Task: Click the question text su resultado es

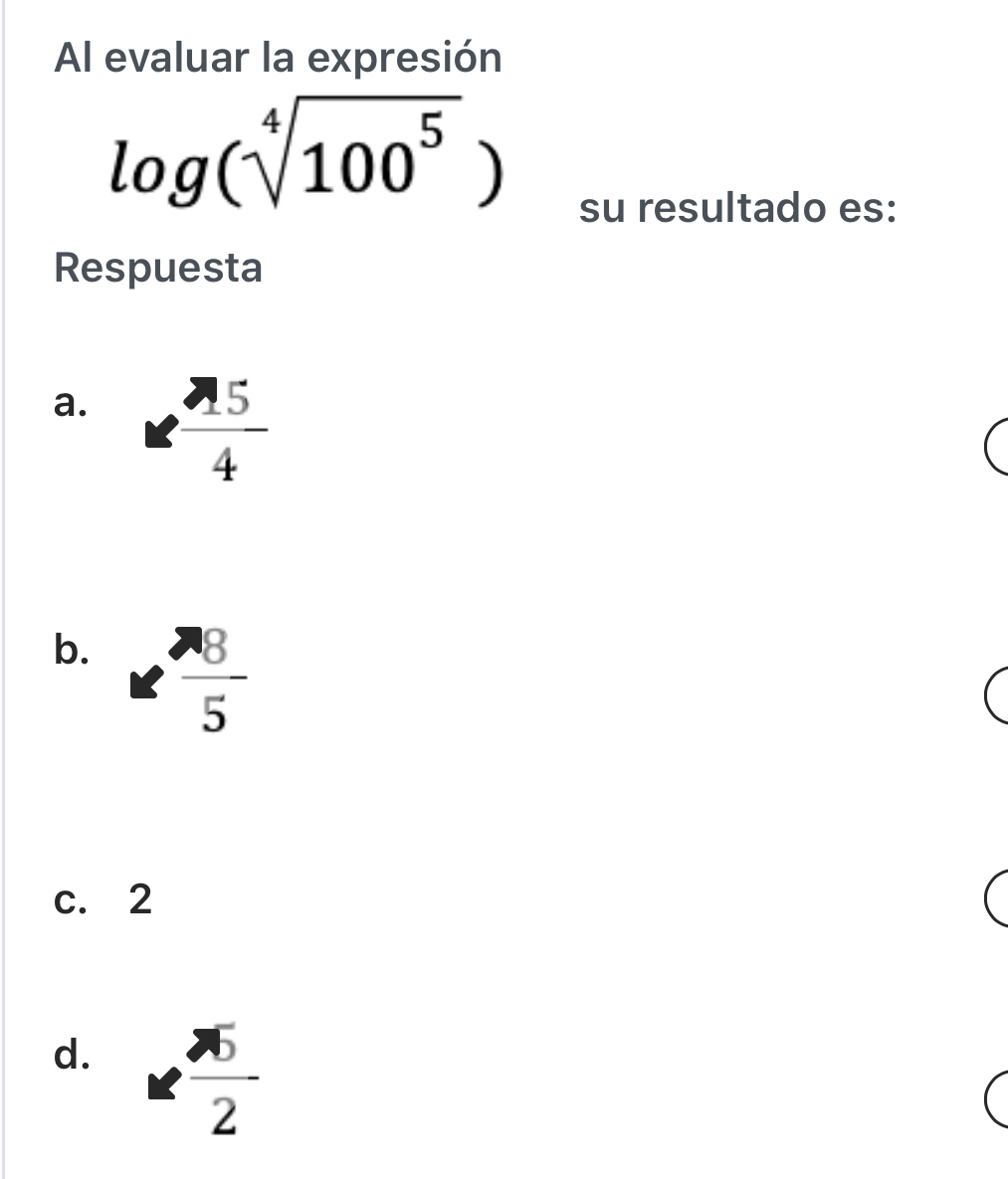Action: [x=737, y=207]
